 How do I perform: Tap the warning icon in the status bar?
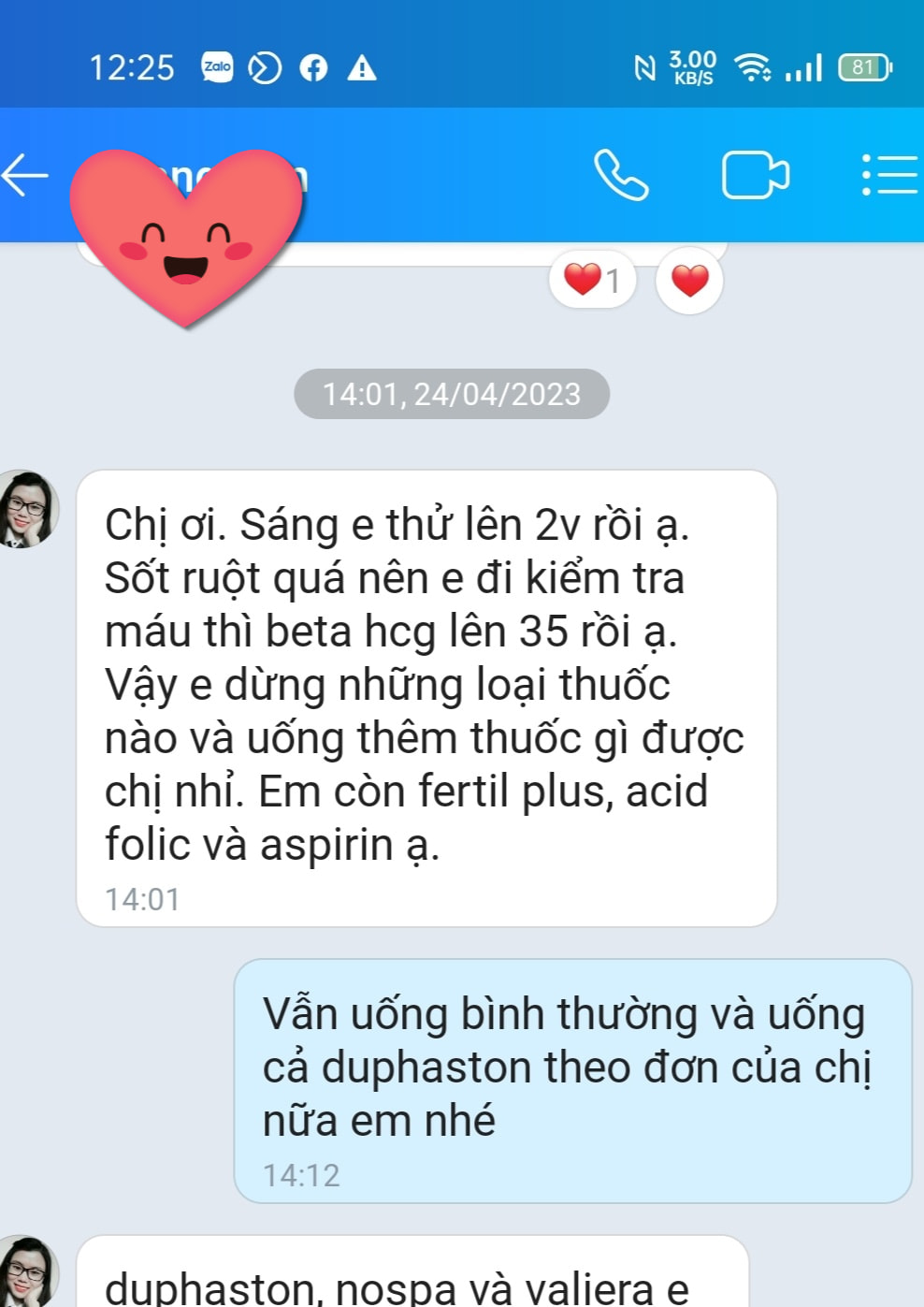click(x=360, y=67)
